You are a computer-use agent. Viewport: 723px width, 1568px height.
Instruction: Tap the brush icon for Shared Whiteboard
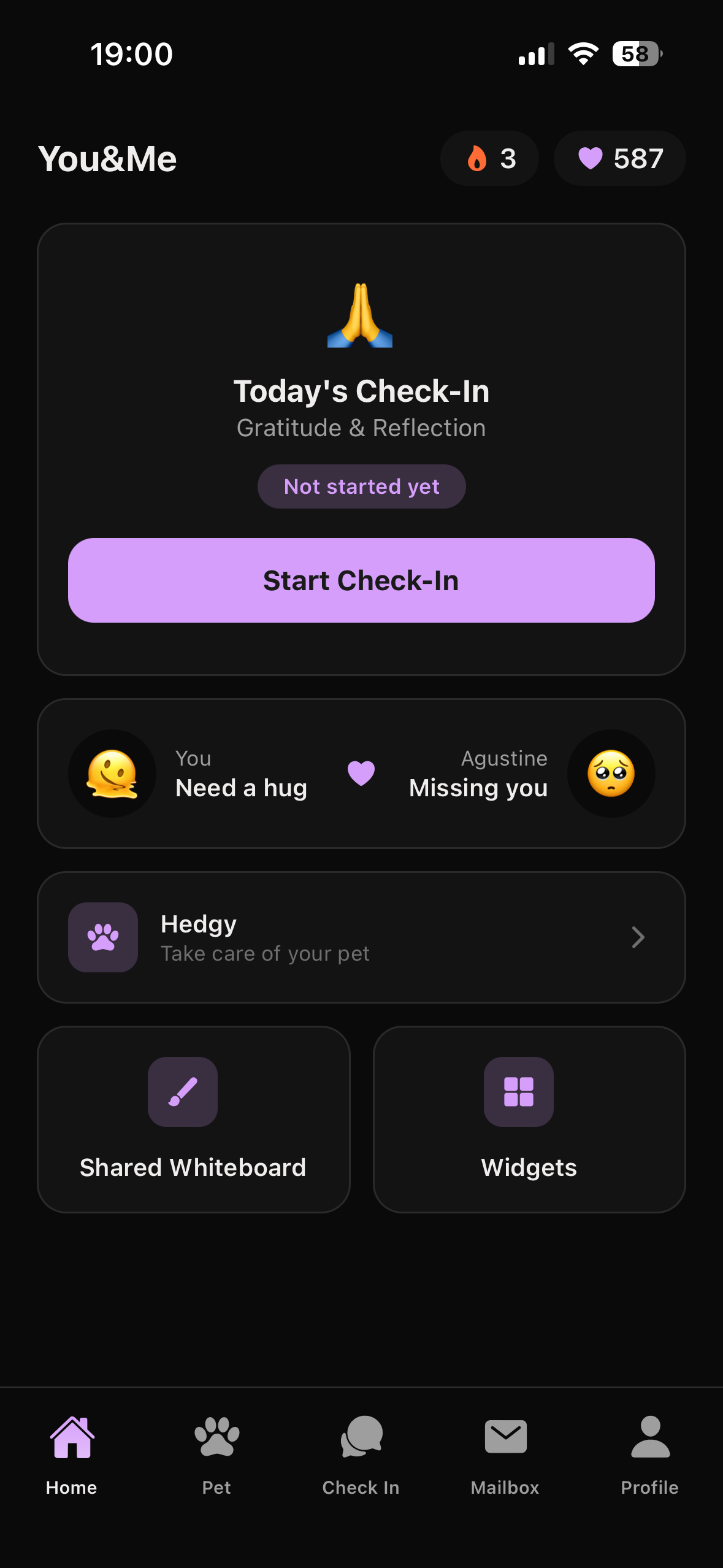(x=183, y=1093)
